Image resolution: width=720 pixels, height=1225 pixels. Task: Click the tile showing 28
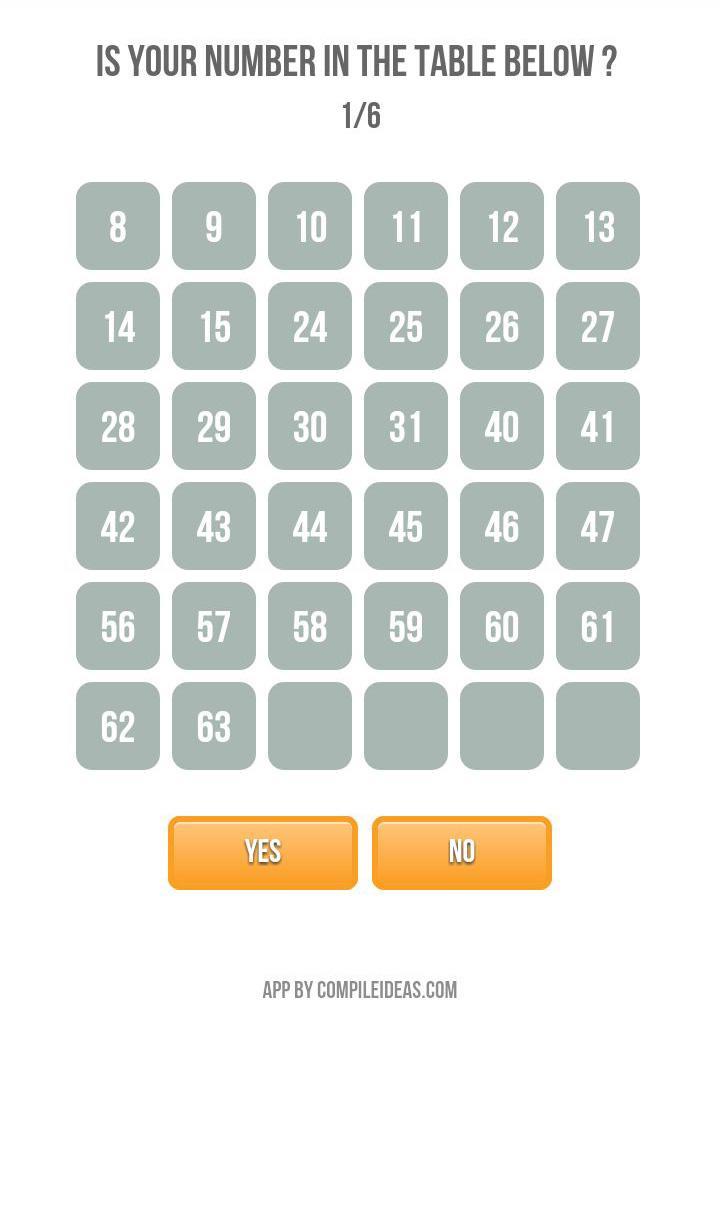(x=117, y=426)
